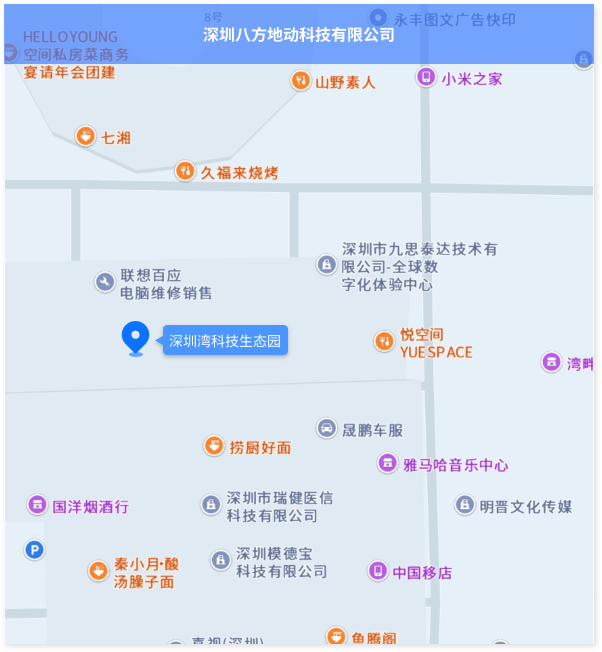Tap the blue location pin marker
This screenshot has width=602, height=652.
(135, 337)
